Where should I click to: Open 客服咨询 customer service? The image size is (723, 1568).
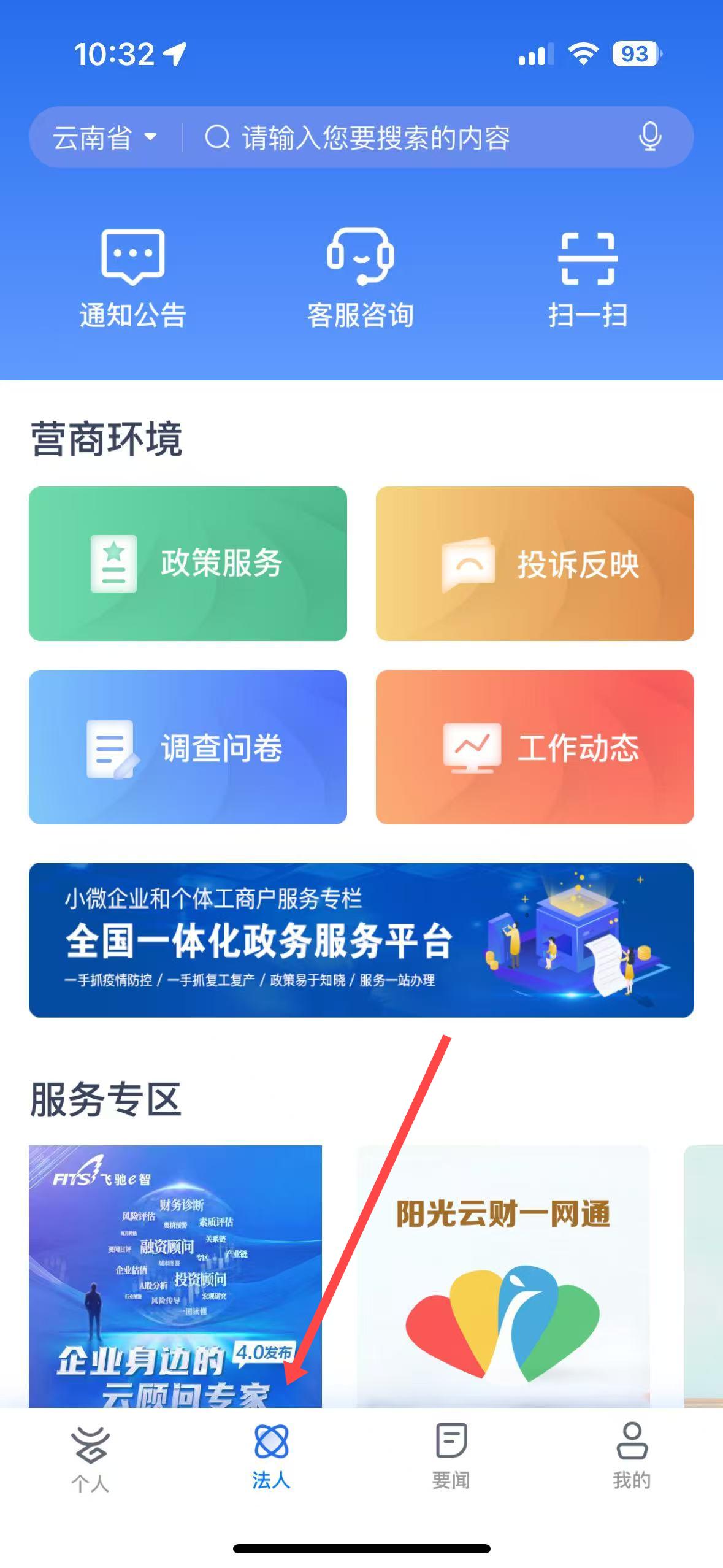click(x=361, y=278)
